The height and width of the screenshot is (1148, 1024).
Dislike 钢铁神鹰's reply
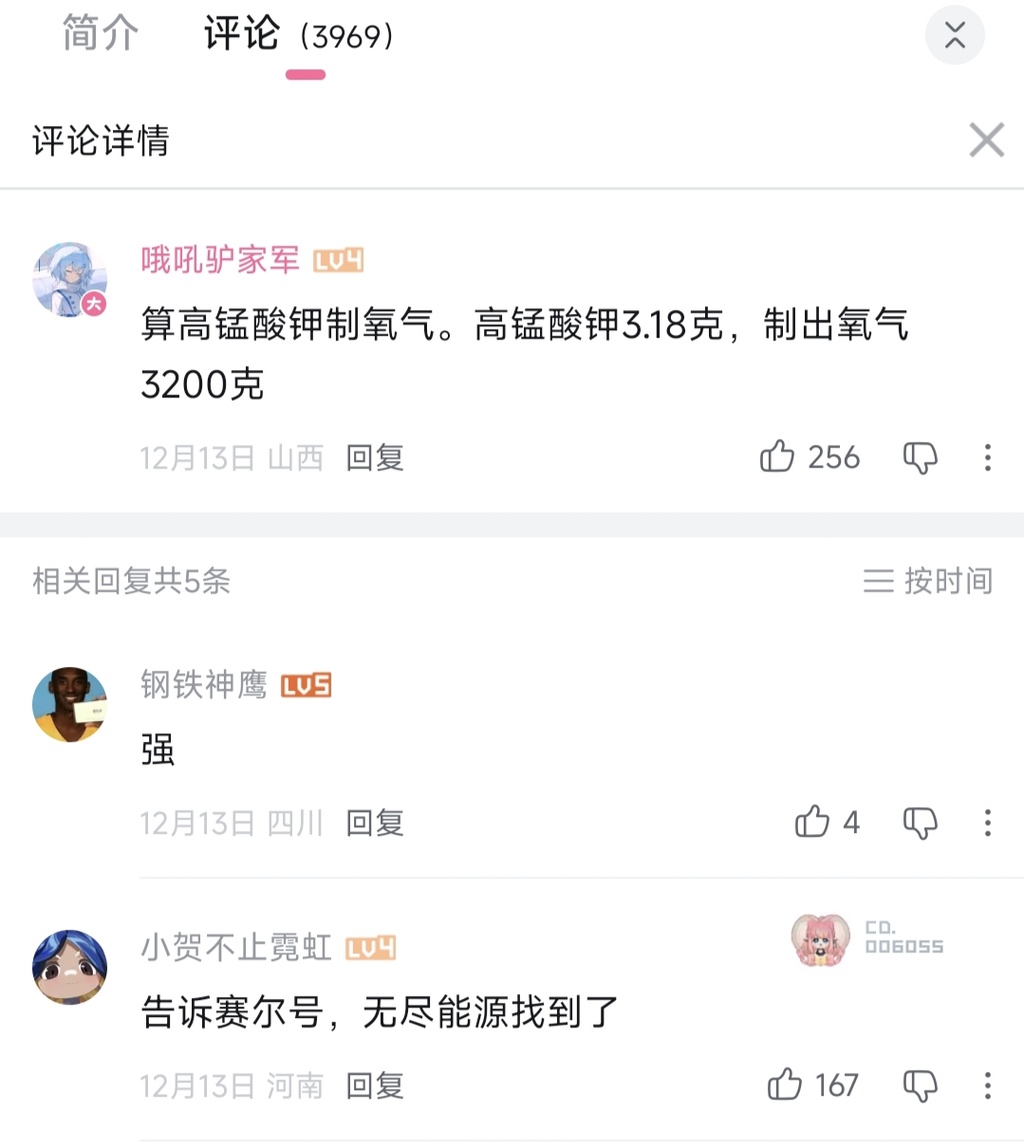click(920, 822)
